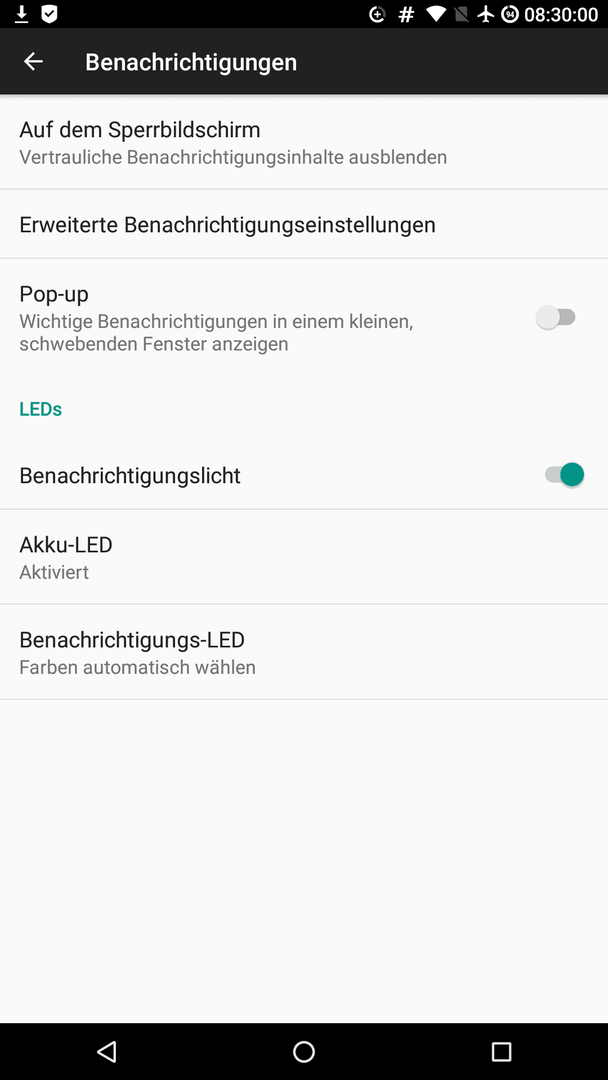This screenshot has height=1080, width=608.
Task: Open the Akku-LED settings
Action: pyautogui.click(x=304, y=557)
